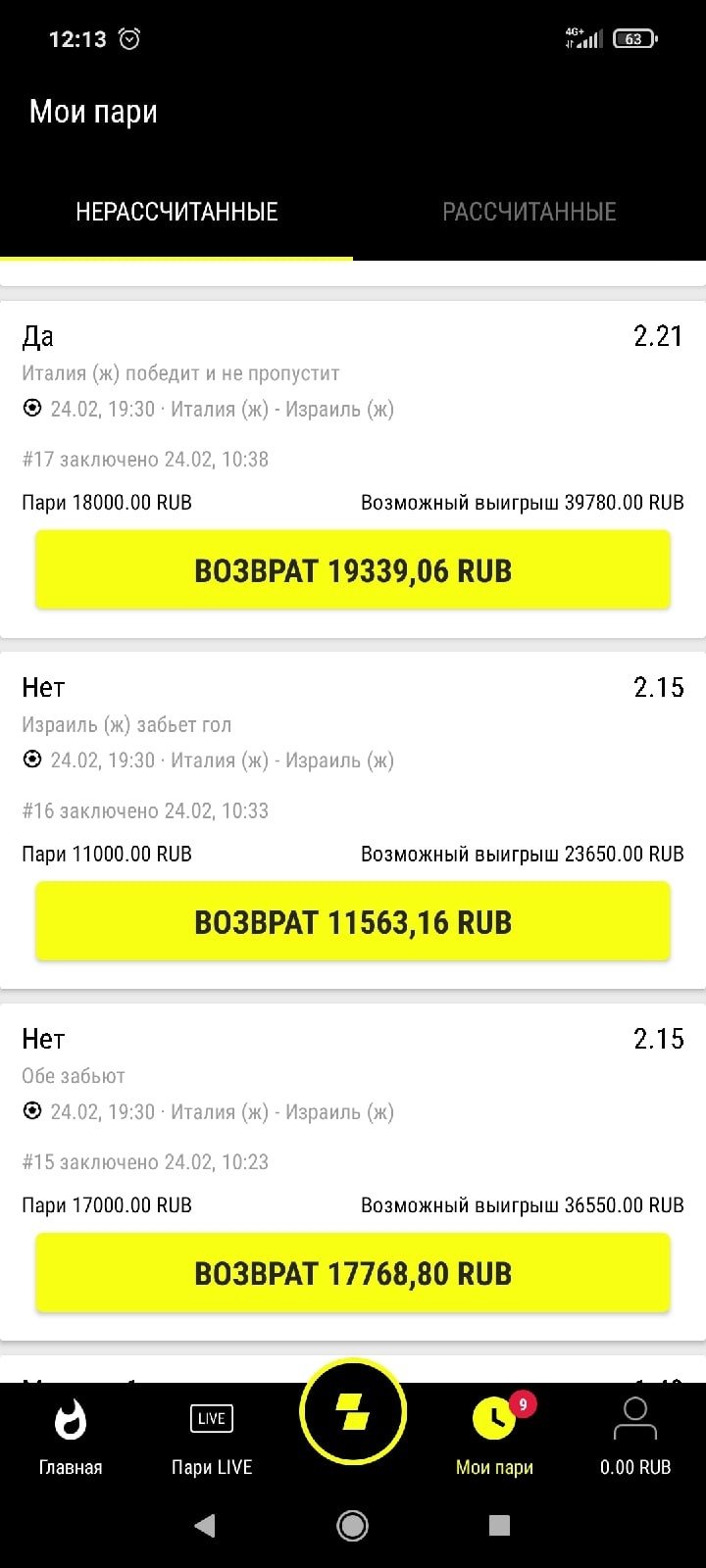Go to the Главная tab
The height and width of the screenshot is (1568, 706).
(x=71, y=1437)
